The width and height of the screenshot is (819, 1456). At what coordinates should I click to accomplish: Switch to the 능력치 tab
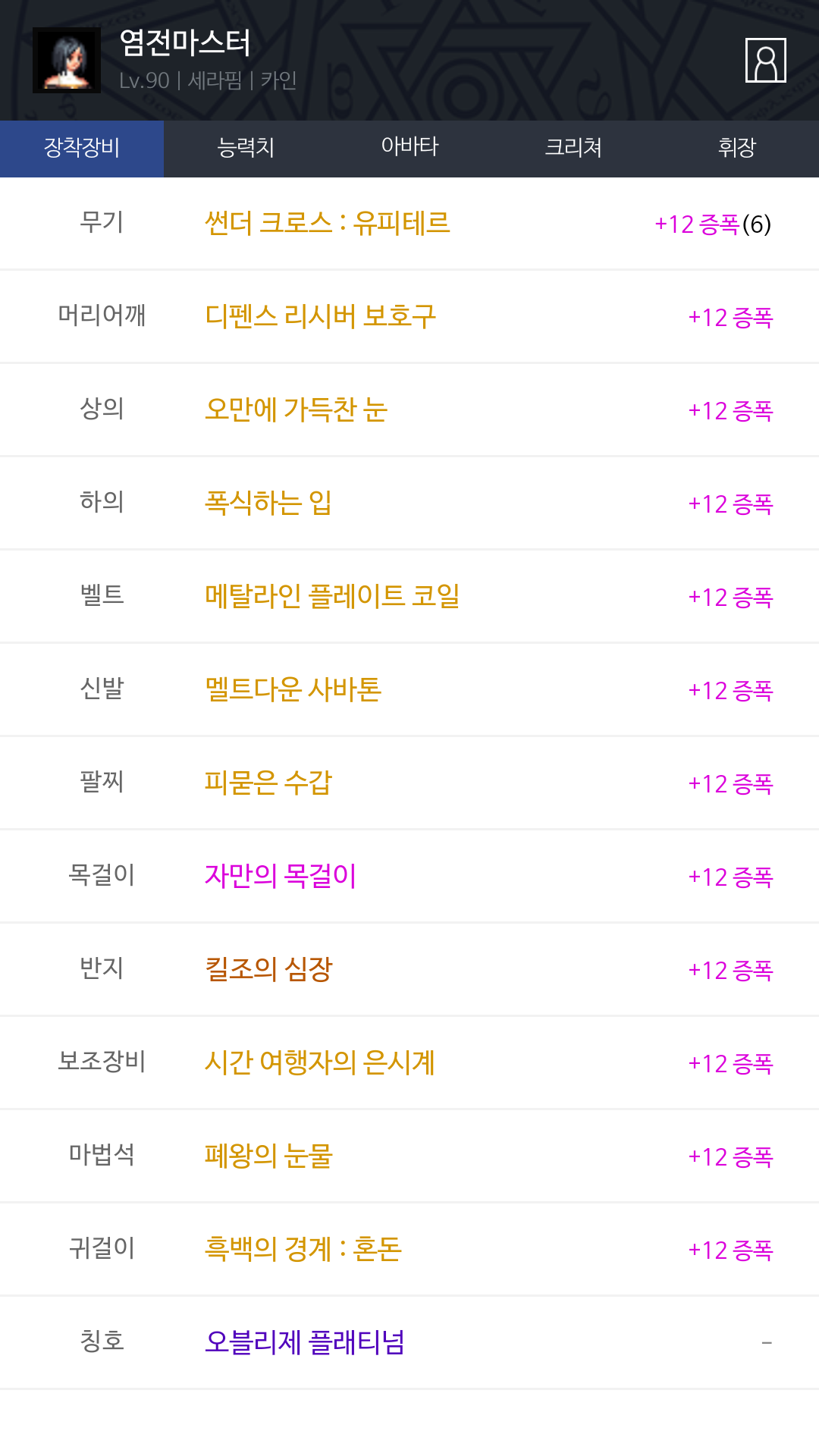pyautogui.click(x=246, y=149)
